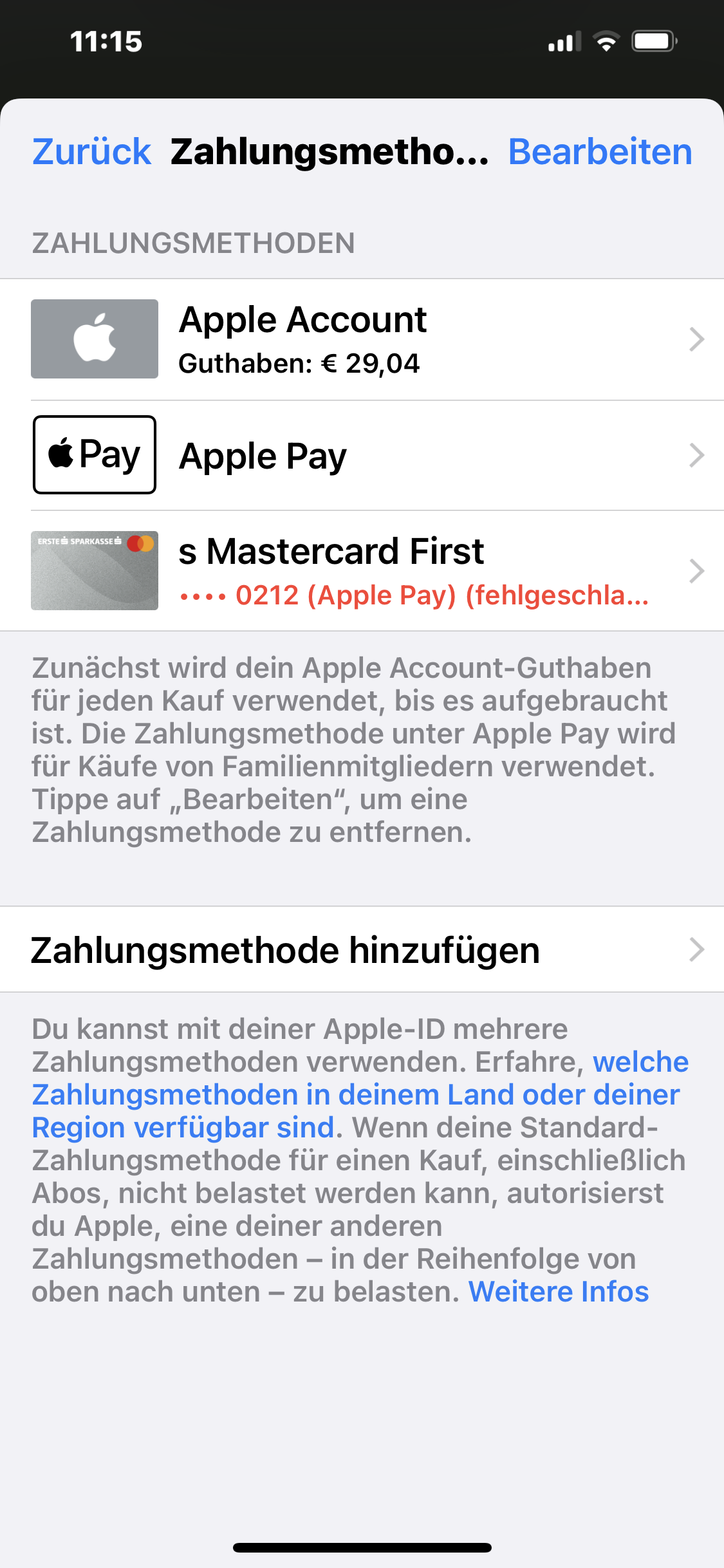Open the Apple Pay payment method

click(x=362, y=456)
